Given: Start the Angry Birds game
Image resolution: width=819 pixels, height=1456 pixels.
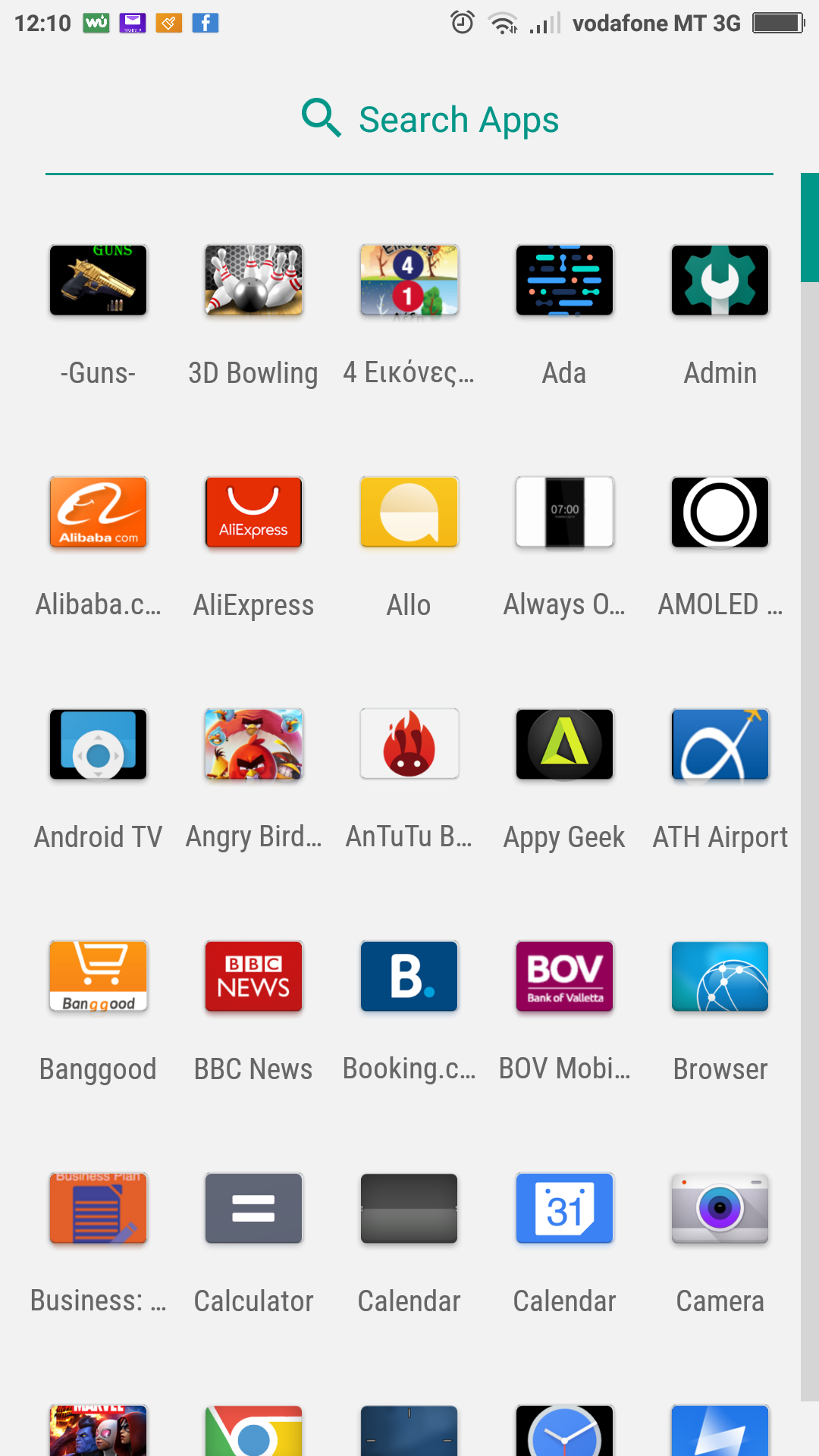Looking at the screenshot, I should point(253,745).
